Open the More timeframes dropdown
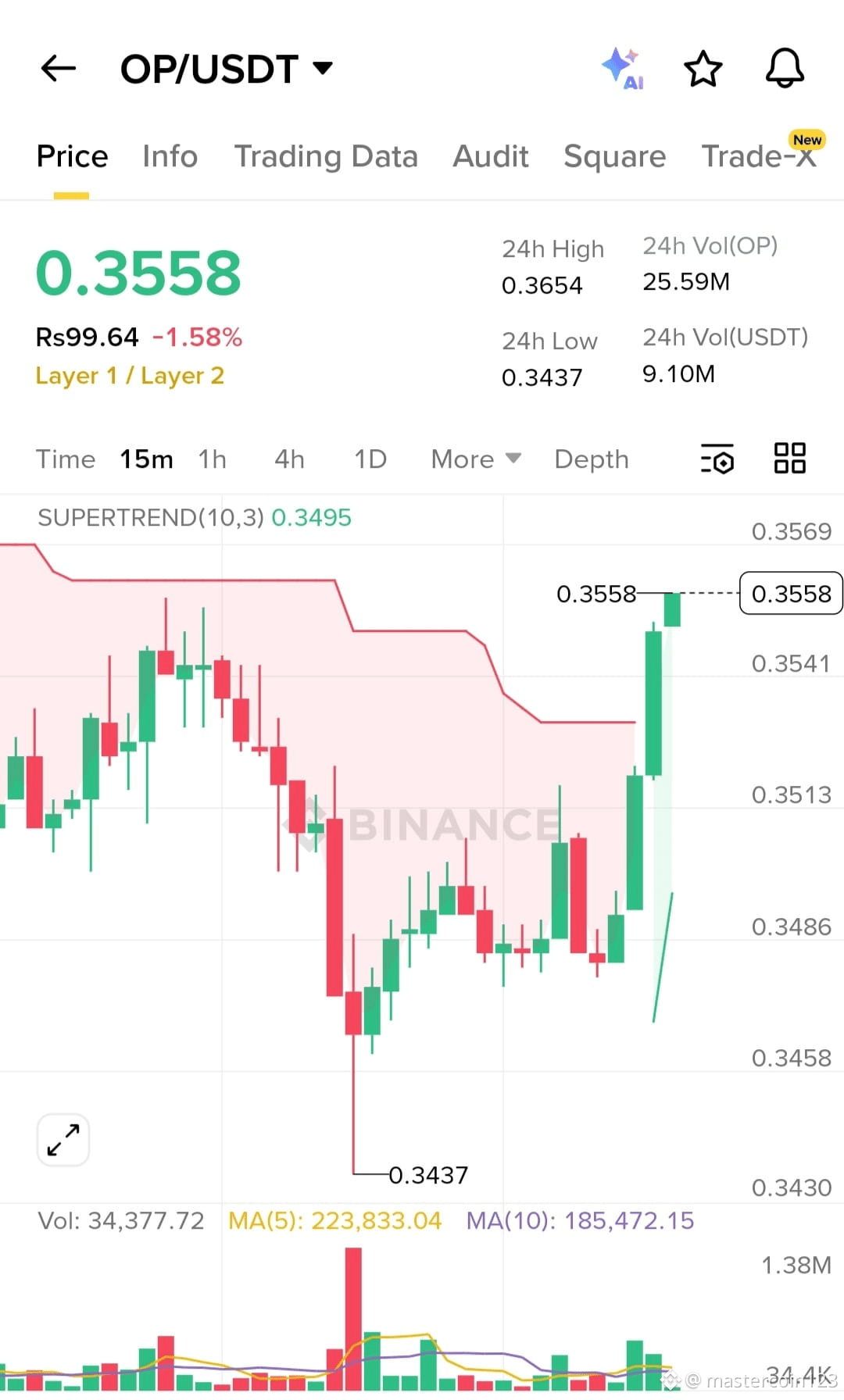This screenshot has width=844, height=1400. tap(474, 459)
